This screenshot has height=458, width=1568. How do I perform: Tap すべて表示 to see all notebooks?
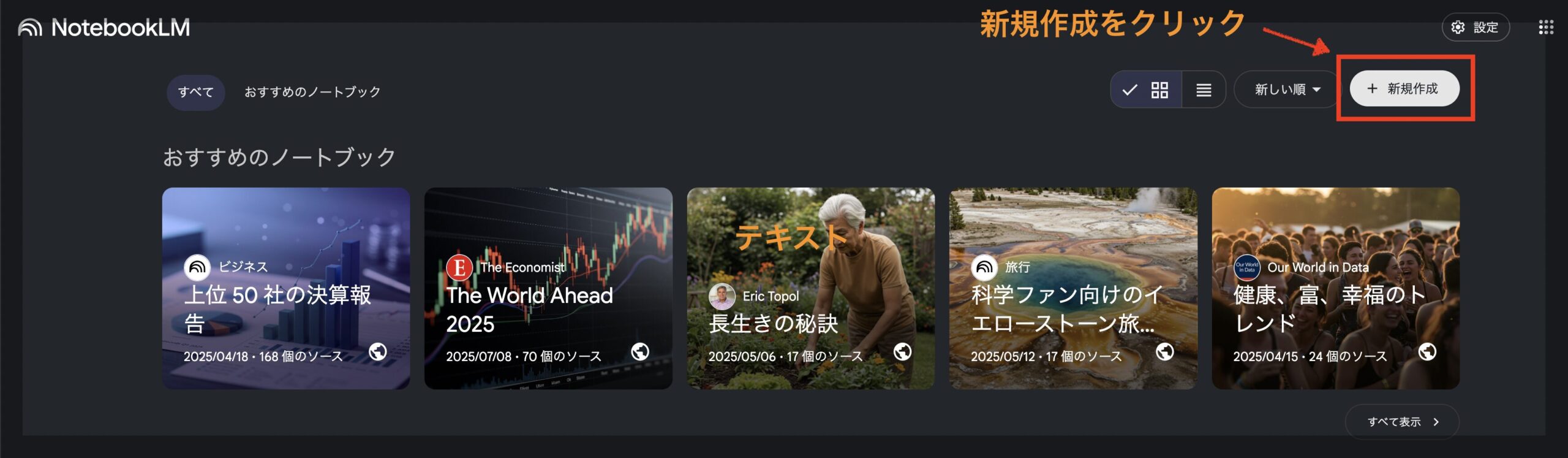coord(1401,422)
